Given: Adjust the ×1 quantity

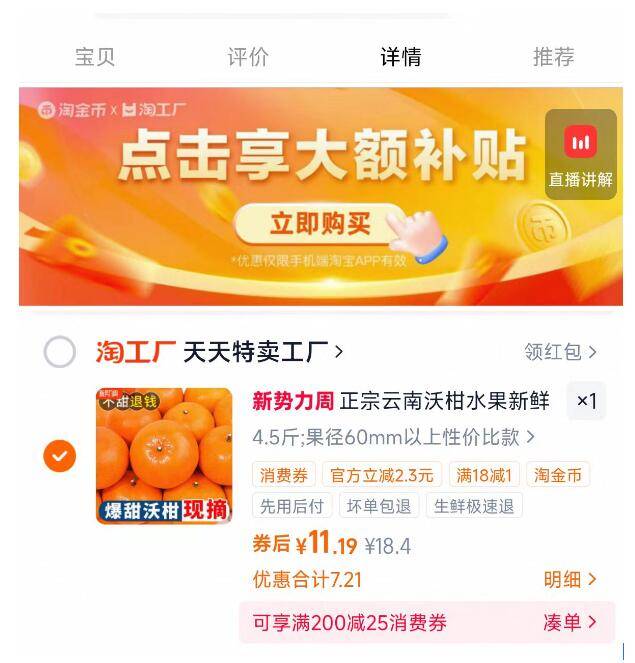Looking at the screenshot, I should click(586, 401).
